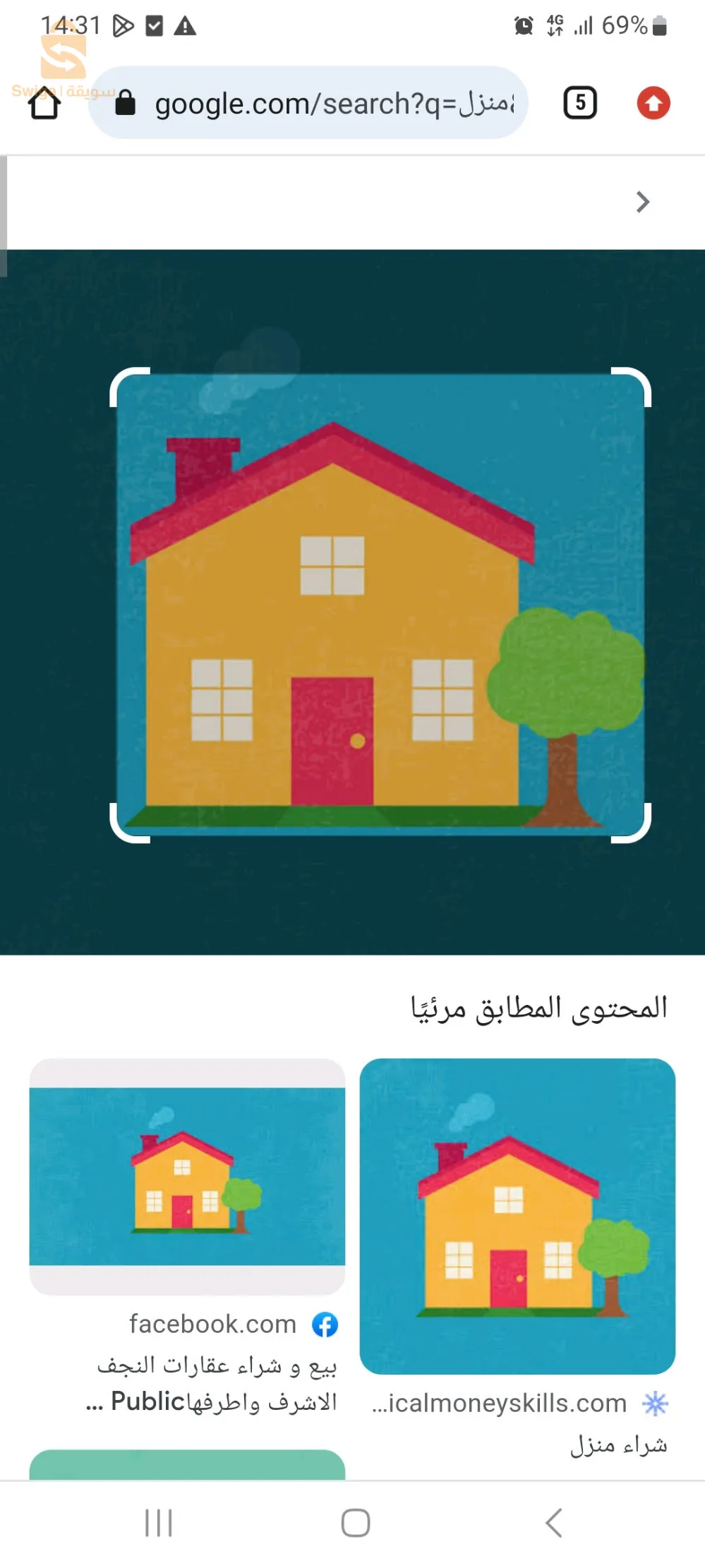Tap the chevron arrow above the image
705x1568 pixels.
tap(642, 202)
